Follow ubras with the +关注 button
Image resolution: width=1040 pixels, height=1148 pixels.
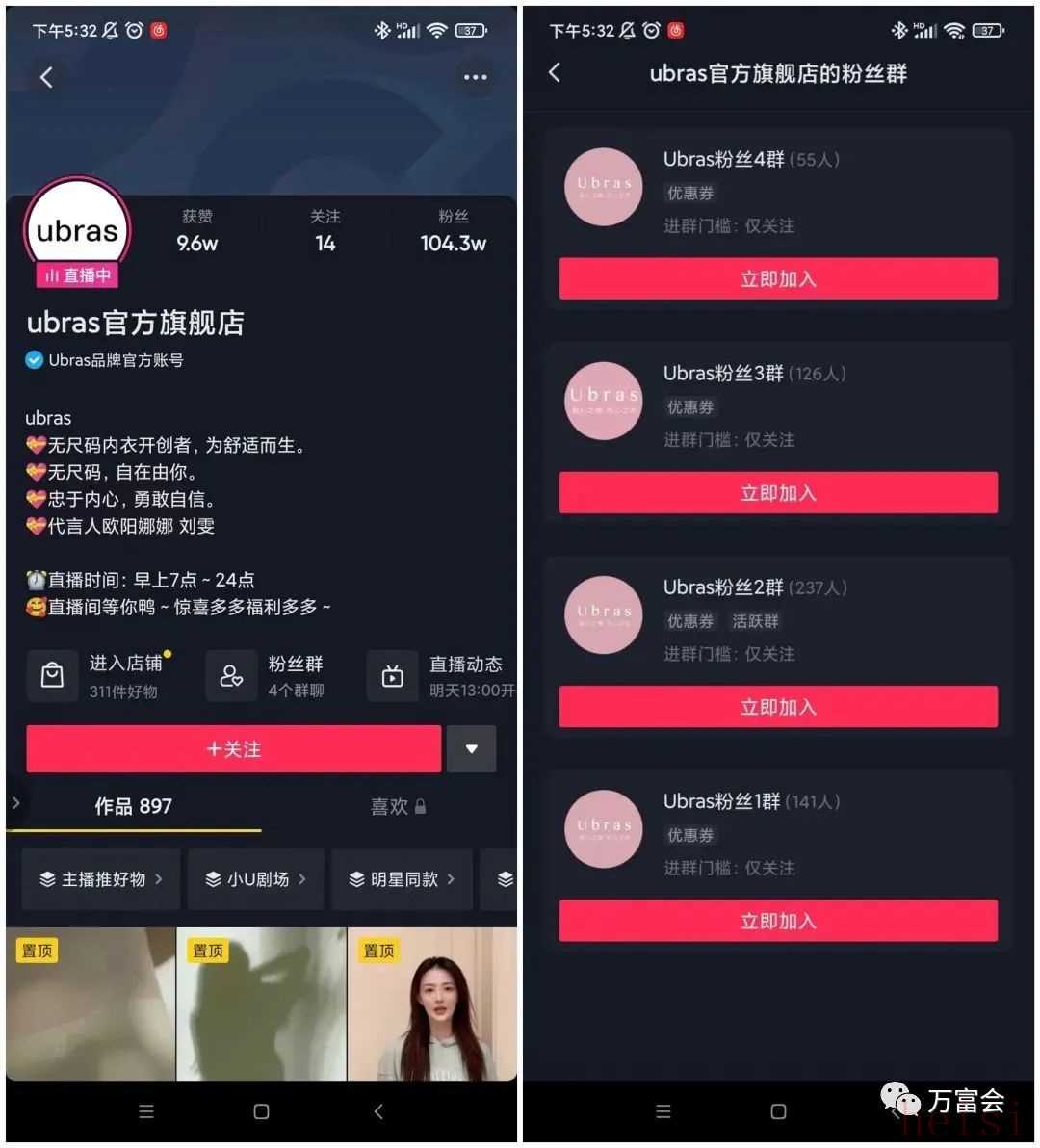point(233,749)
